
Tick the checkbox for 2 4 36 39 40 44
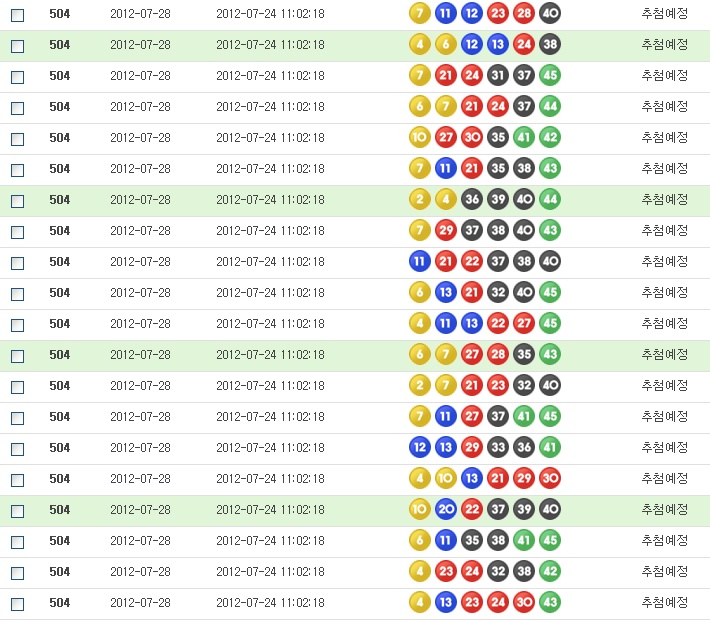(x=17, y=201)
